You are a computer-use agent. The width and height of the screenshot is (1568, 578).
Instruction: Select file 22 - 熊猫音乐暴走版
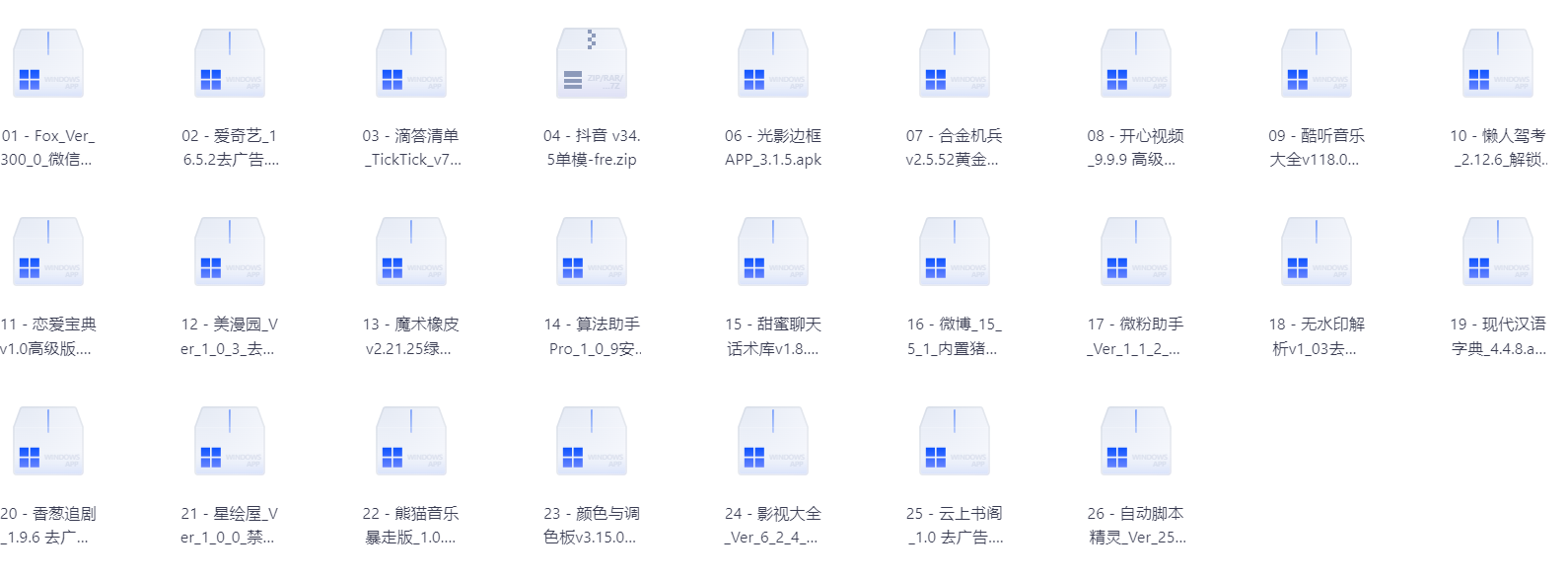point(410,443)
